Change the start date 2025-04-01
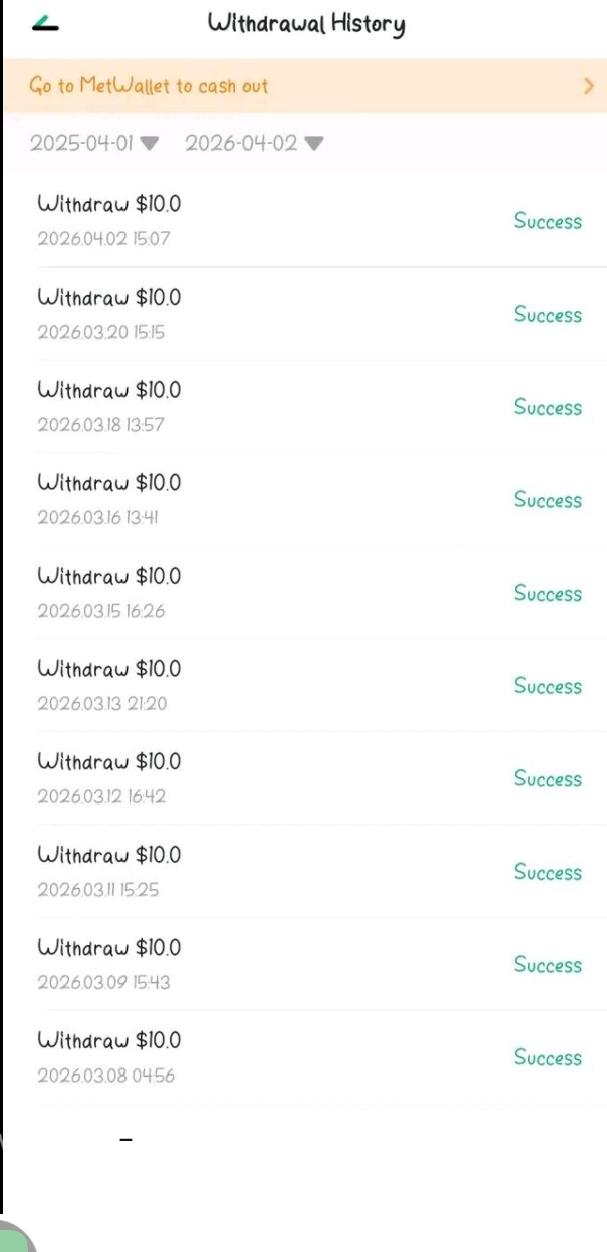This screenshot has width=607, height=1252. pyautogui.click(x=94, y=143)
